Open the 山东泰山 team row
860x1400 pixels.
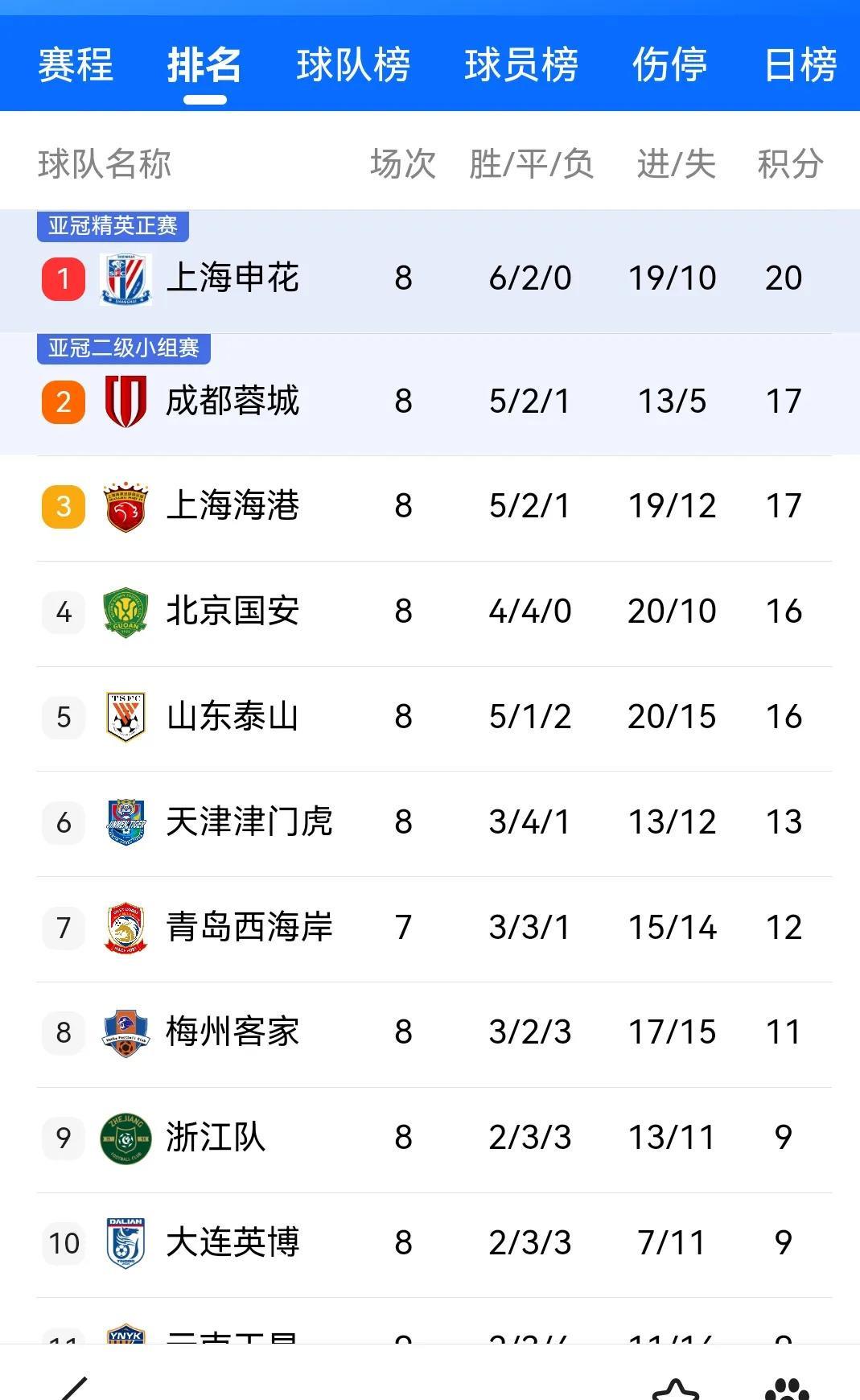click(x=232, y=717)
